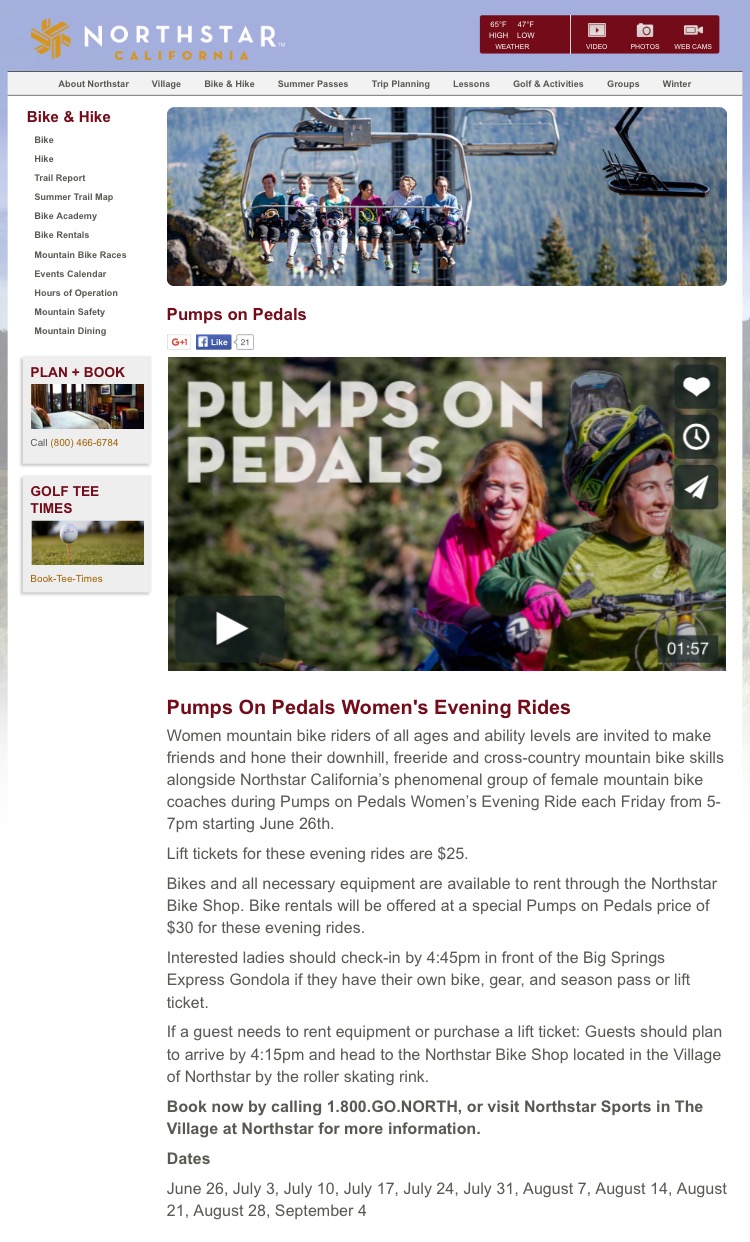Select the Events Calendar sidebar link
This screenshot has width=750, height=1242.
click(70, 274)
